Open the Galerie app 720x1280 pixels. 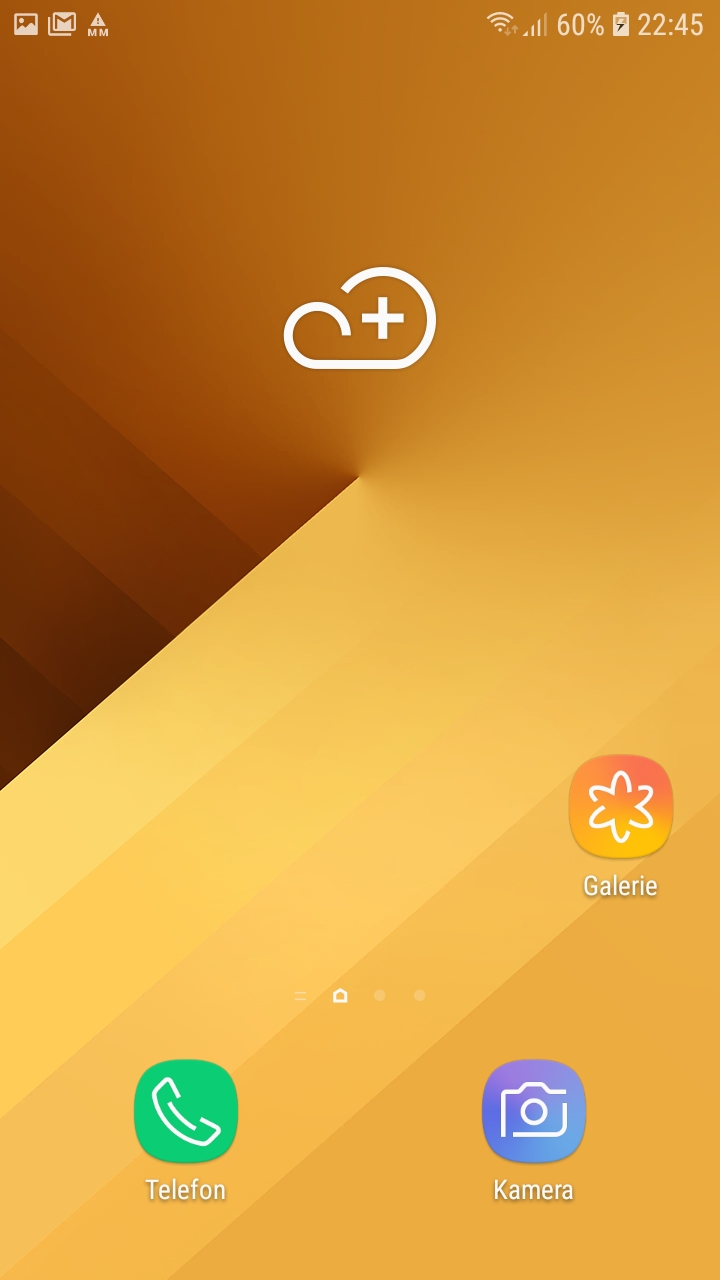point(620,807)
